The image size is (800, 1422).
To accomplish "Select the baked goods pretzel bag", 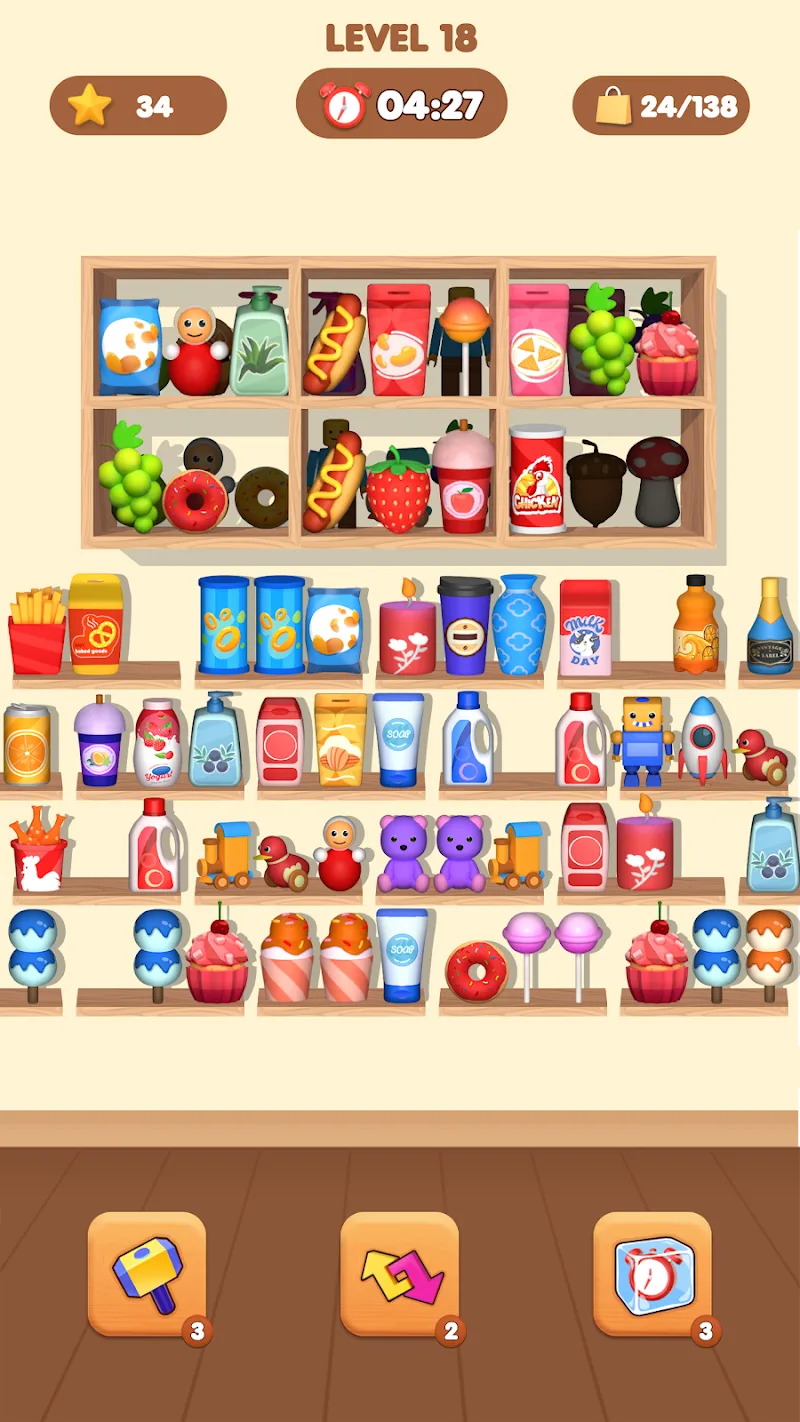I will click(95, 625).
